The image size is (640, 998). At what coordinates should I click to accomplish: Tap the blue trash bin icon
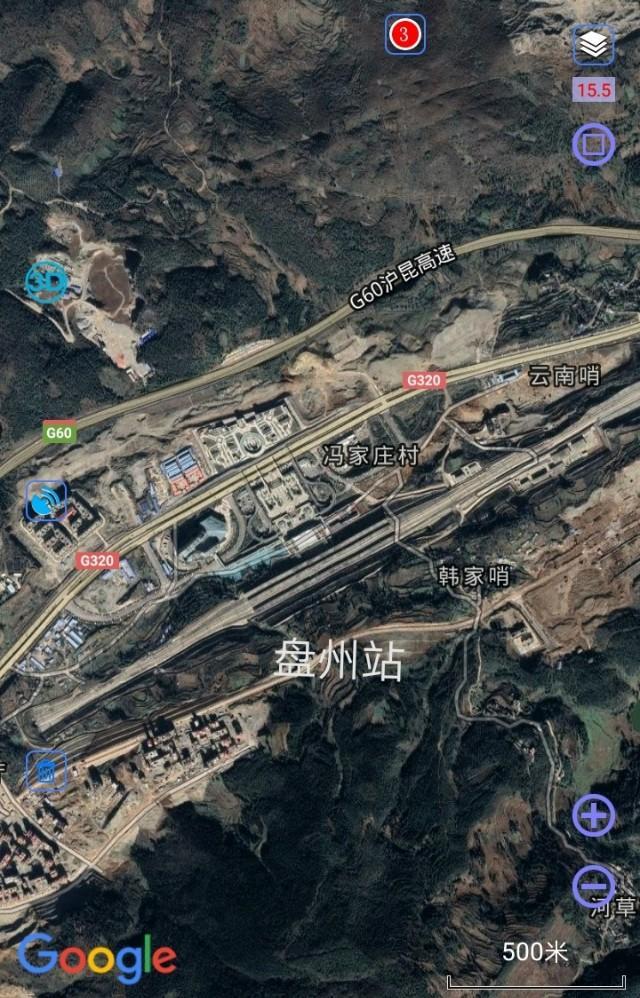coord(46,771)
